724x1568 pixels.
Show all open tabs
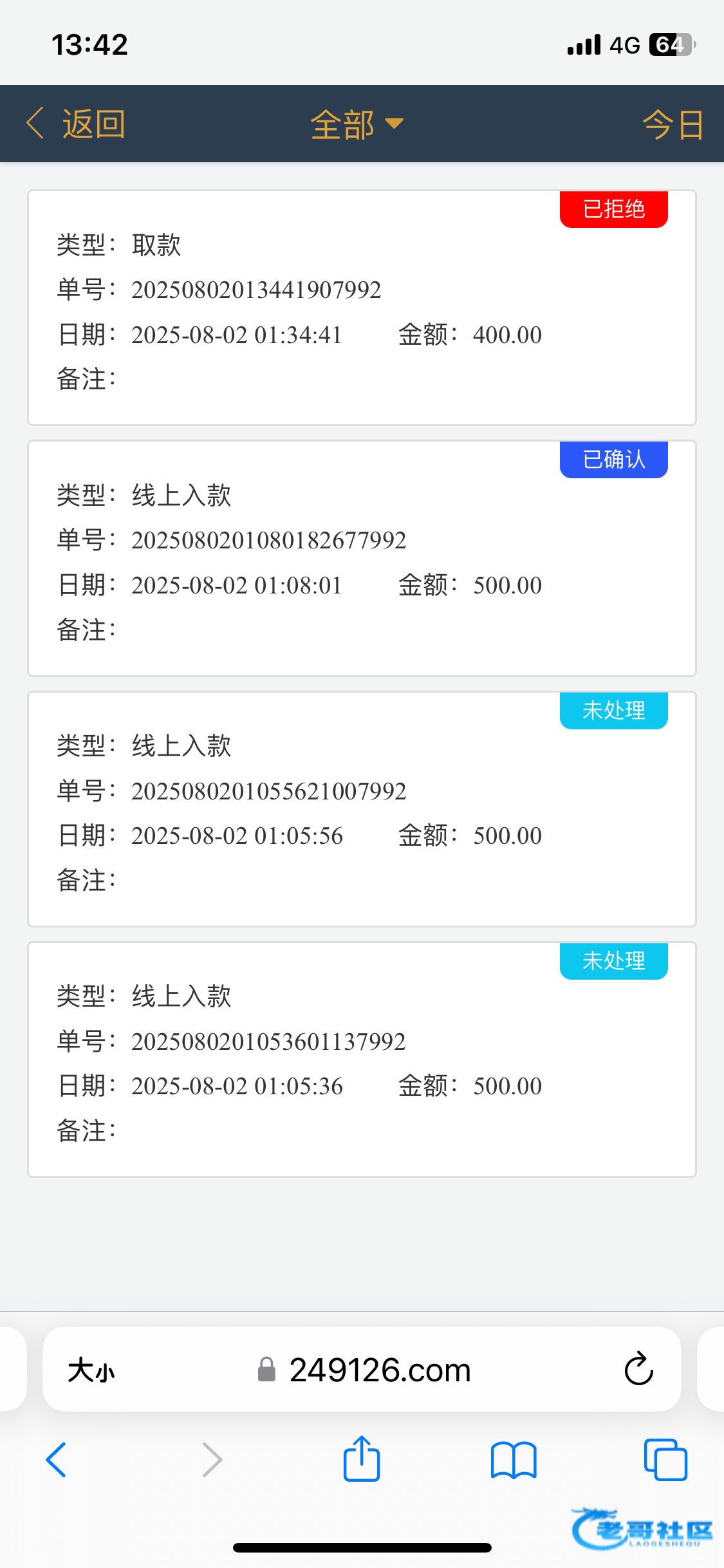(x=665, y=1460)
